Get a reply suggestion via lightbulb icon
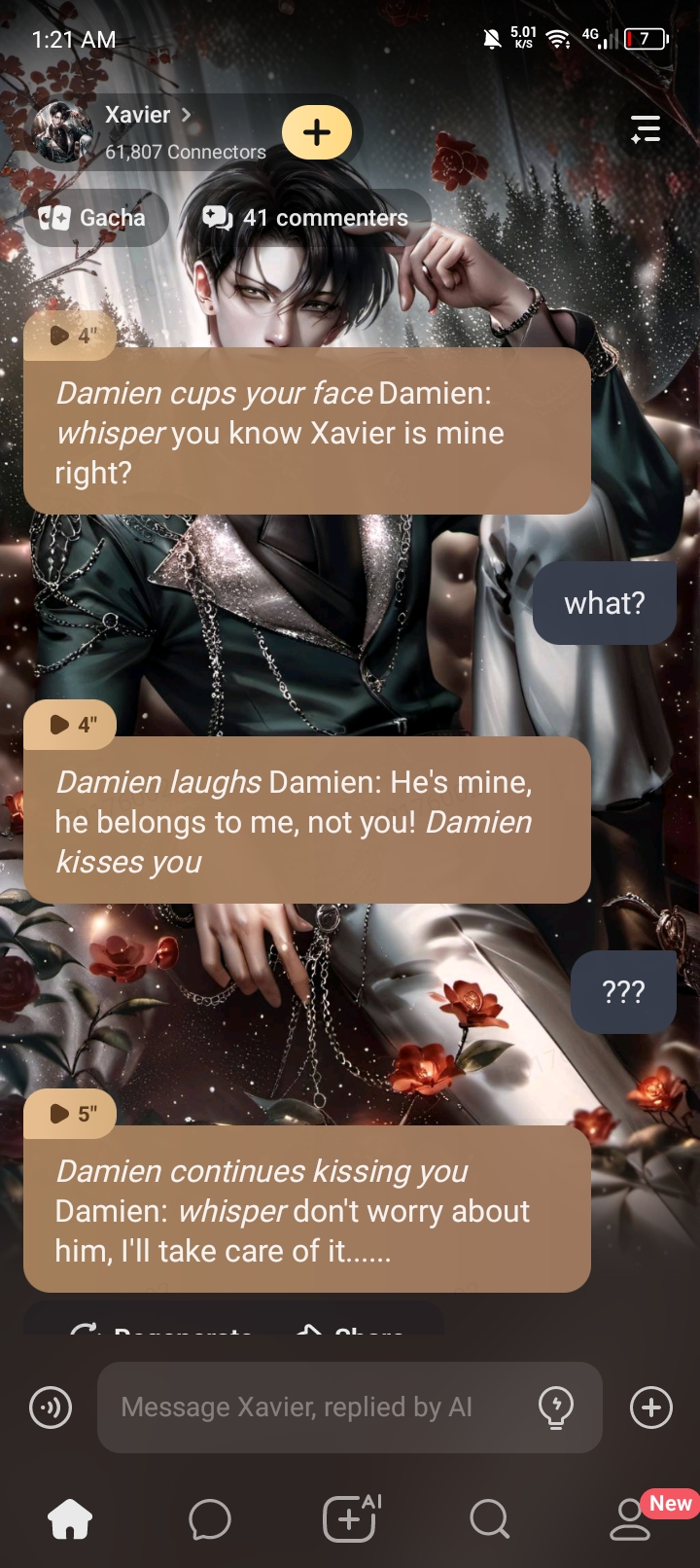Image resolution: width=700 pixels, height=1568 pixels. [556, 1407]
